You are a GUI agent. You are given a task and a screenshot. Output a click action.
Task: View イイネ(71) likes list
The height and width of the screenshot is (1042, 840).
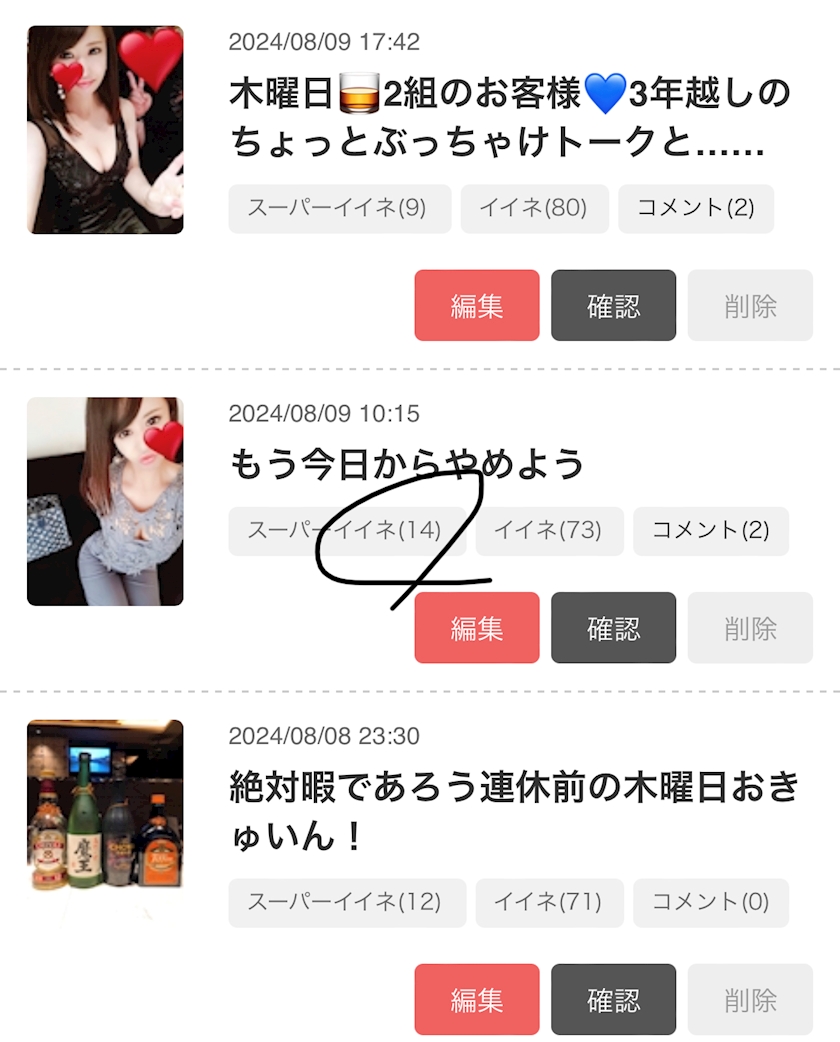coord(550,902)
